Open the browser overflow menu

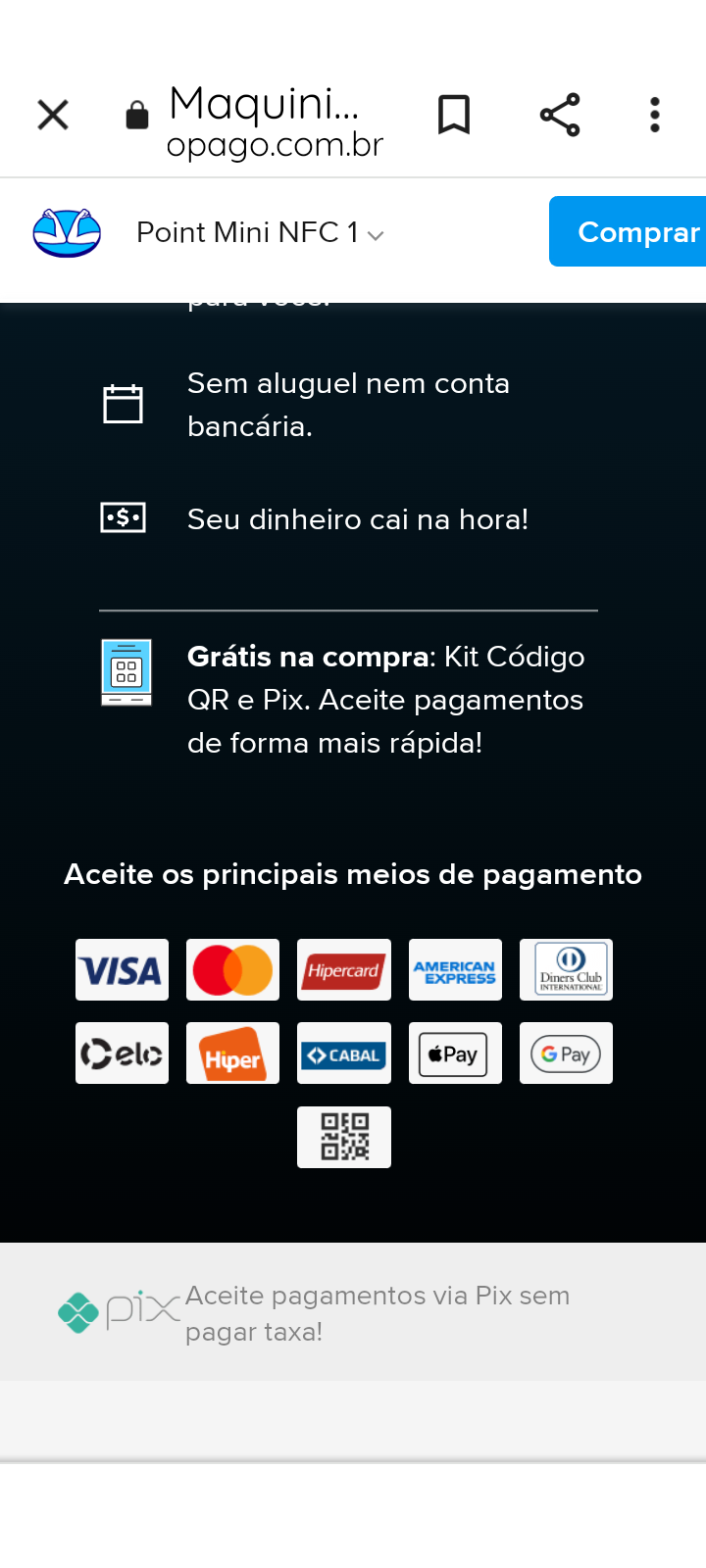click(x=655, y=115)
